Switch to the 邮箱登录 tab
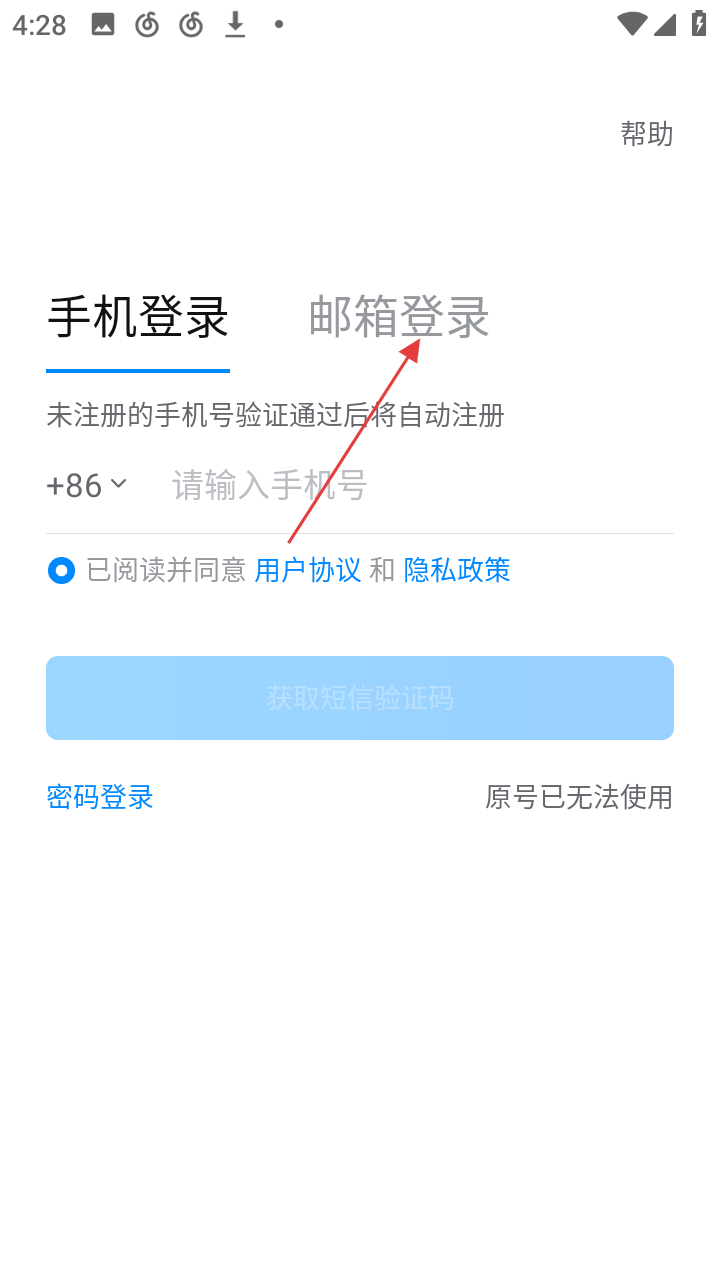This screenshot has height=1280, width=720. (399, 317)
